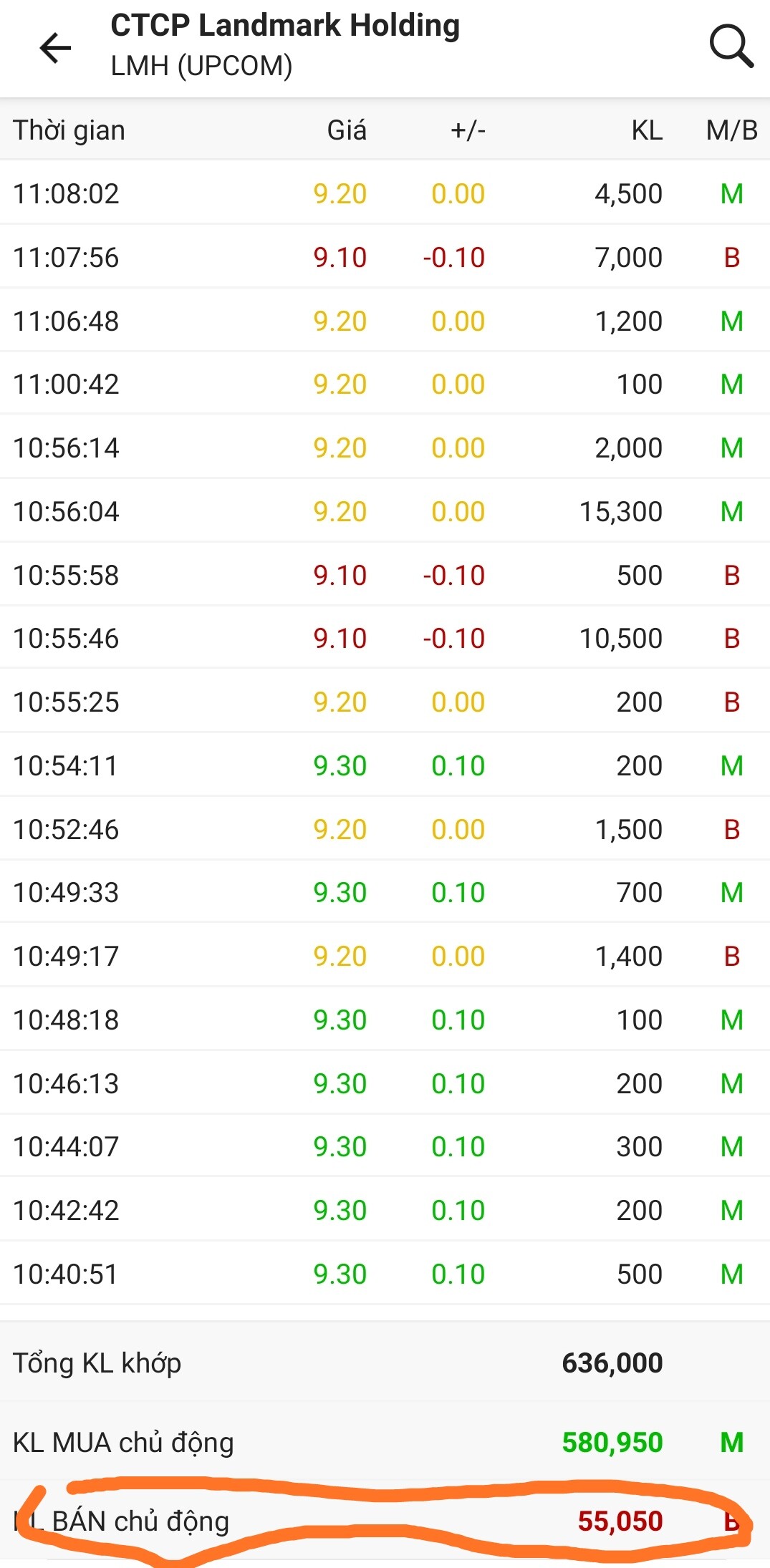Open the search magnifier icon
770x1568 pixels.
coord(731,47)
